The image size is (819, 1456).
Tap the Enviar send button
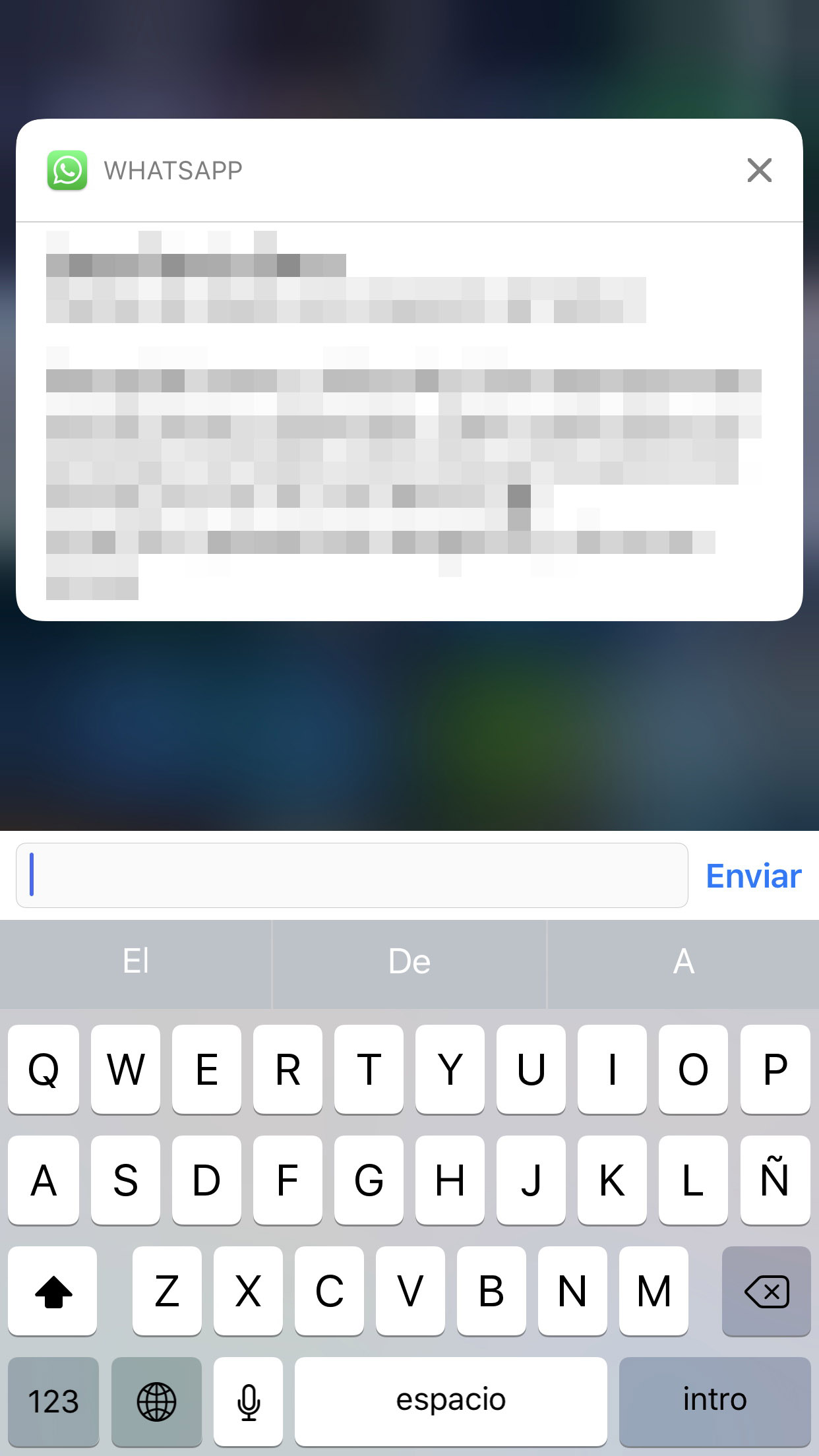pos(753,876)
